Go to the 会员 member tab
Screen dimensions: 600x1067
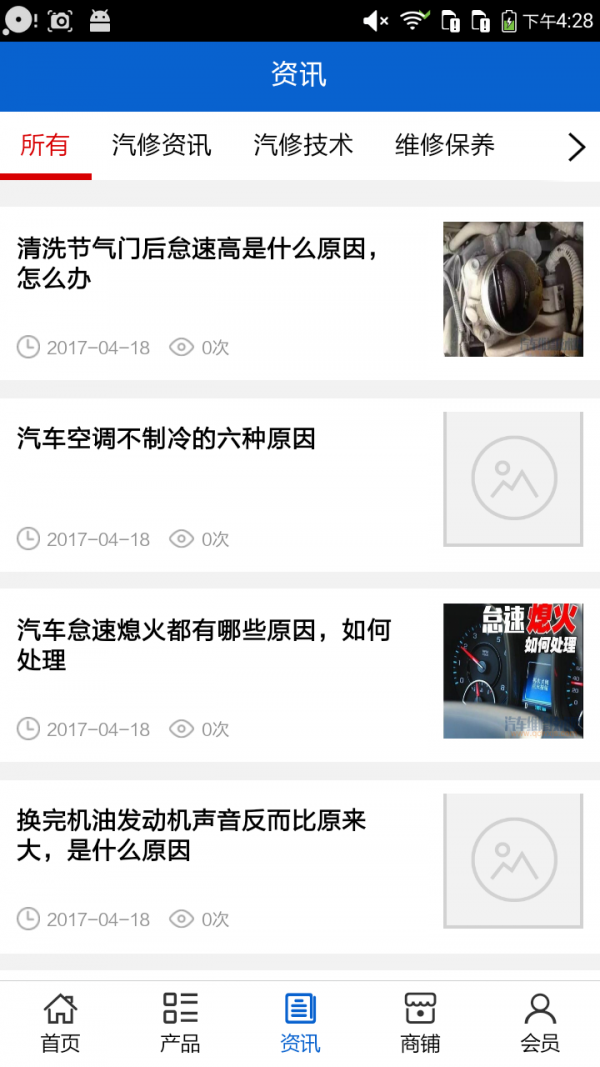pos(540,1023)
